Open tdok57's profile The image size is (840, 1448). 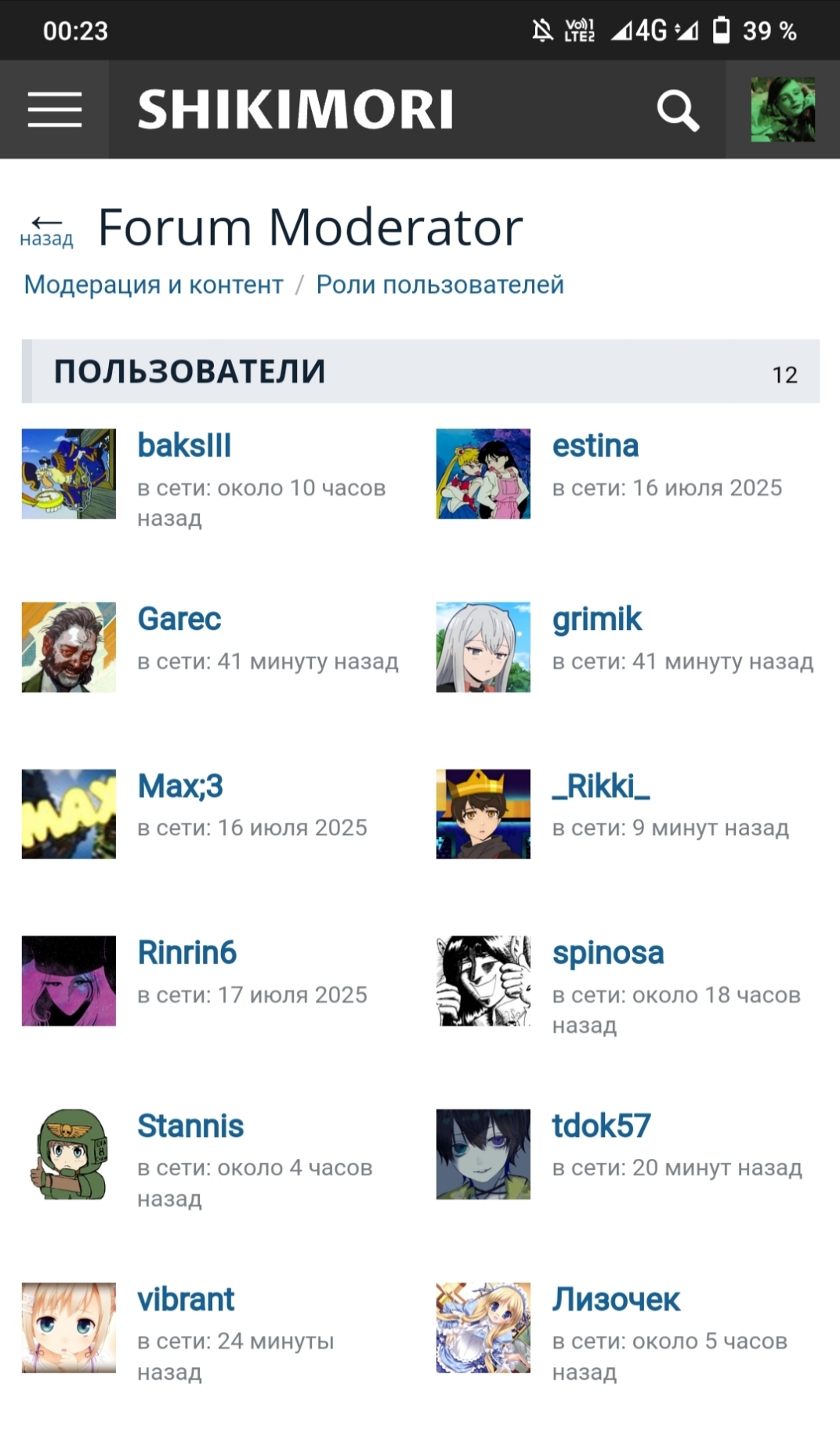(x=601, y=1126)
